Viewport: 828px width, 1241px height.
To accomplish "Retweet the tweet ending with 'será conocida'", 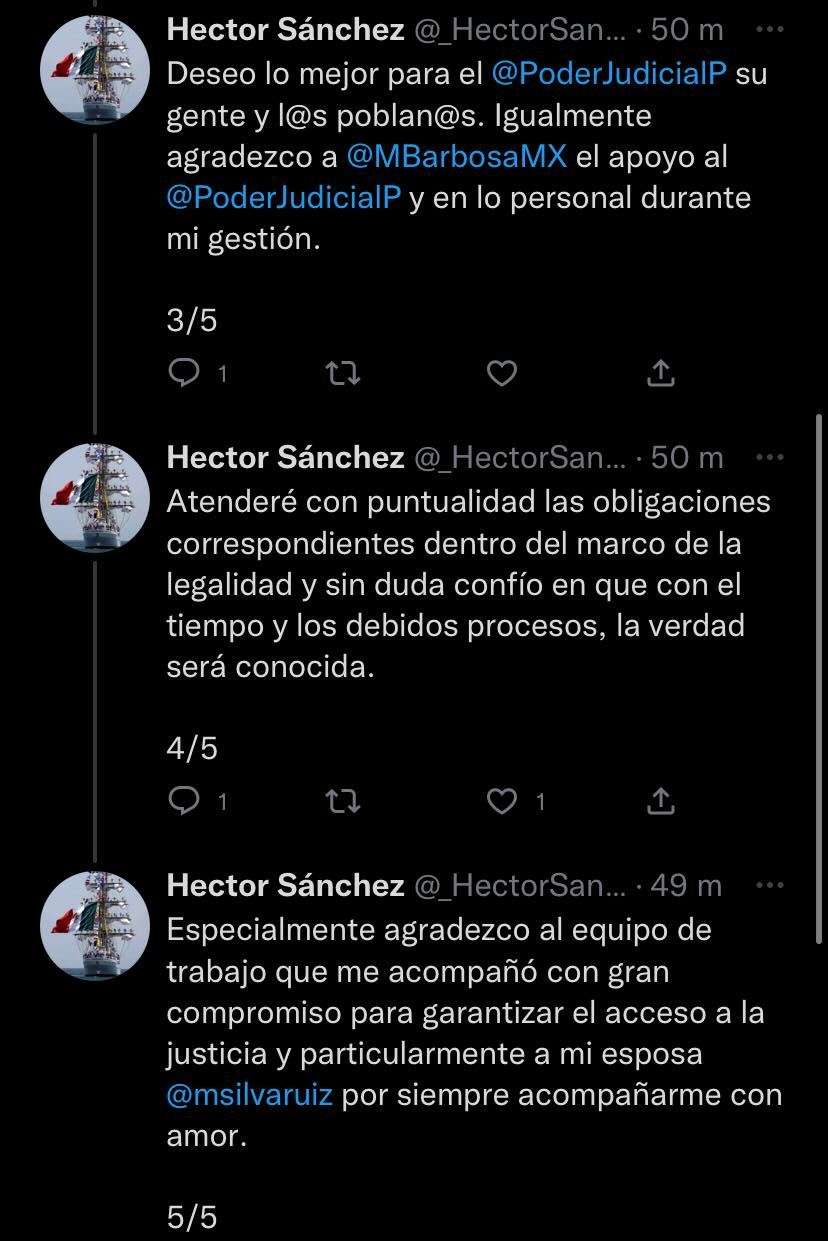I will pyautogui.click(x=342, y=801).
